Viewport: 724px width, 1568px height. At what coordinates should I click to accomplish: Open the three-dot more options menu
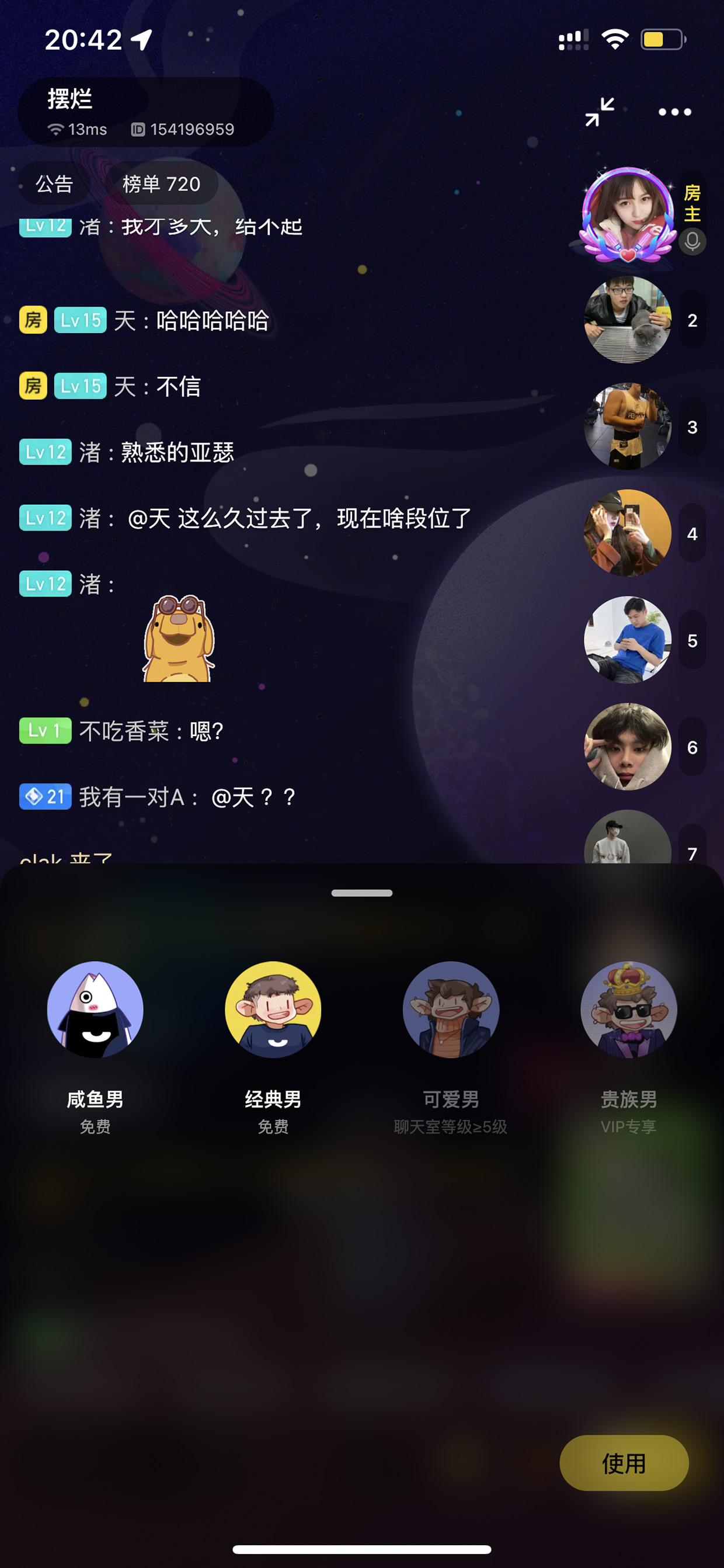pyautogui.click(x=675, y=112)
